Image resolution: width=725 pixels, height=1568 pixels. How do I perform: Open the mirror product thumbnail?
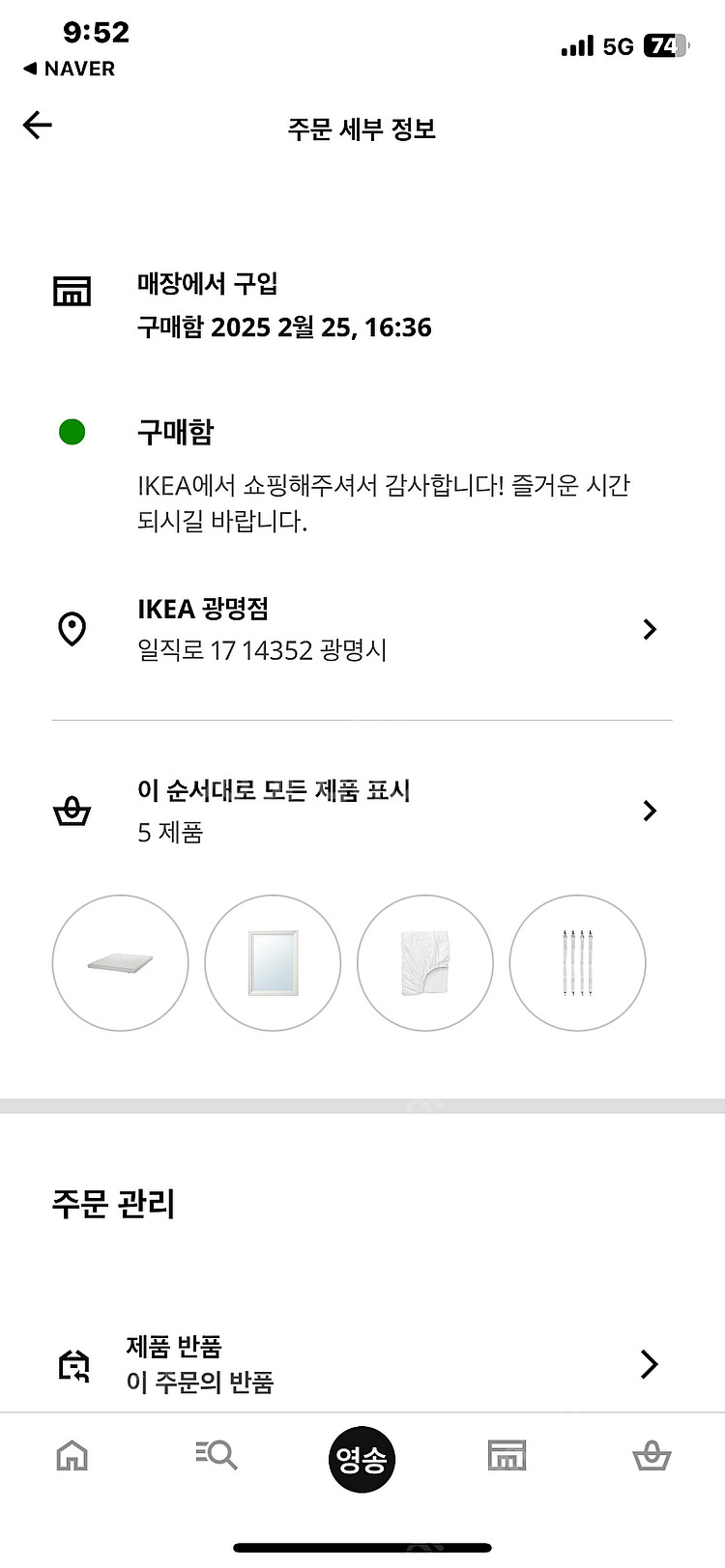272,963
